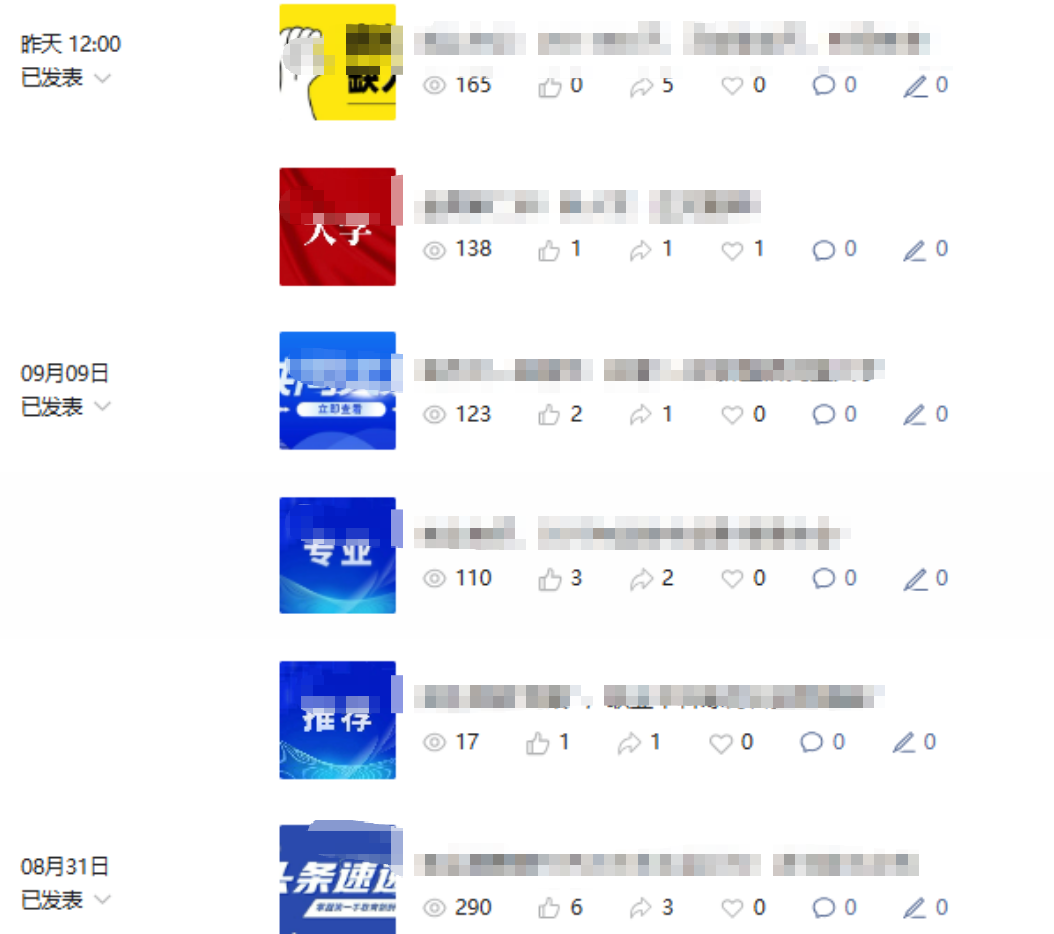Open the article with the red thumbnail
Screen dimensions: 1054x934
point(337,227)
